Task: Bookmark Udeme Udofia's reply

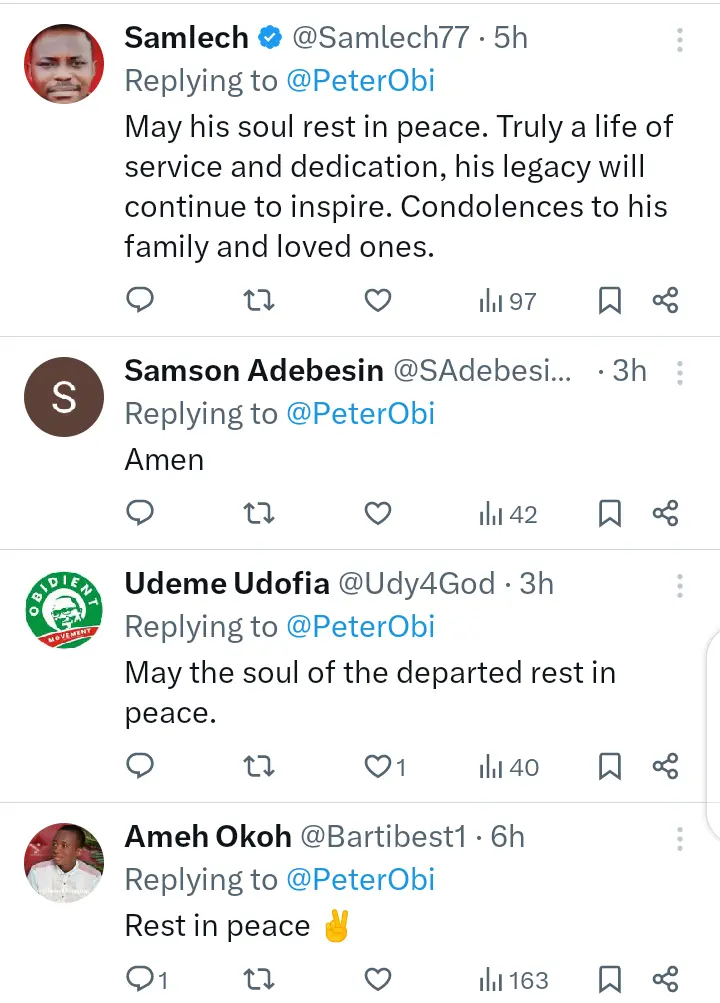Action: [610, 767]
